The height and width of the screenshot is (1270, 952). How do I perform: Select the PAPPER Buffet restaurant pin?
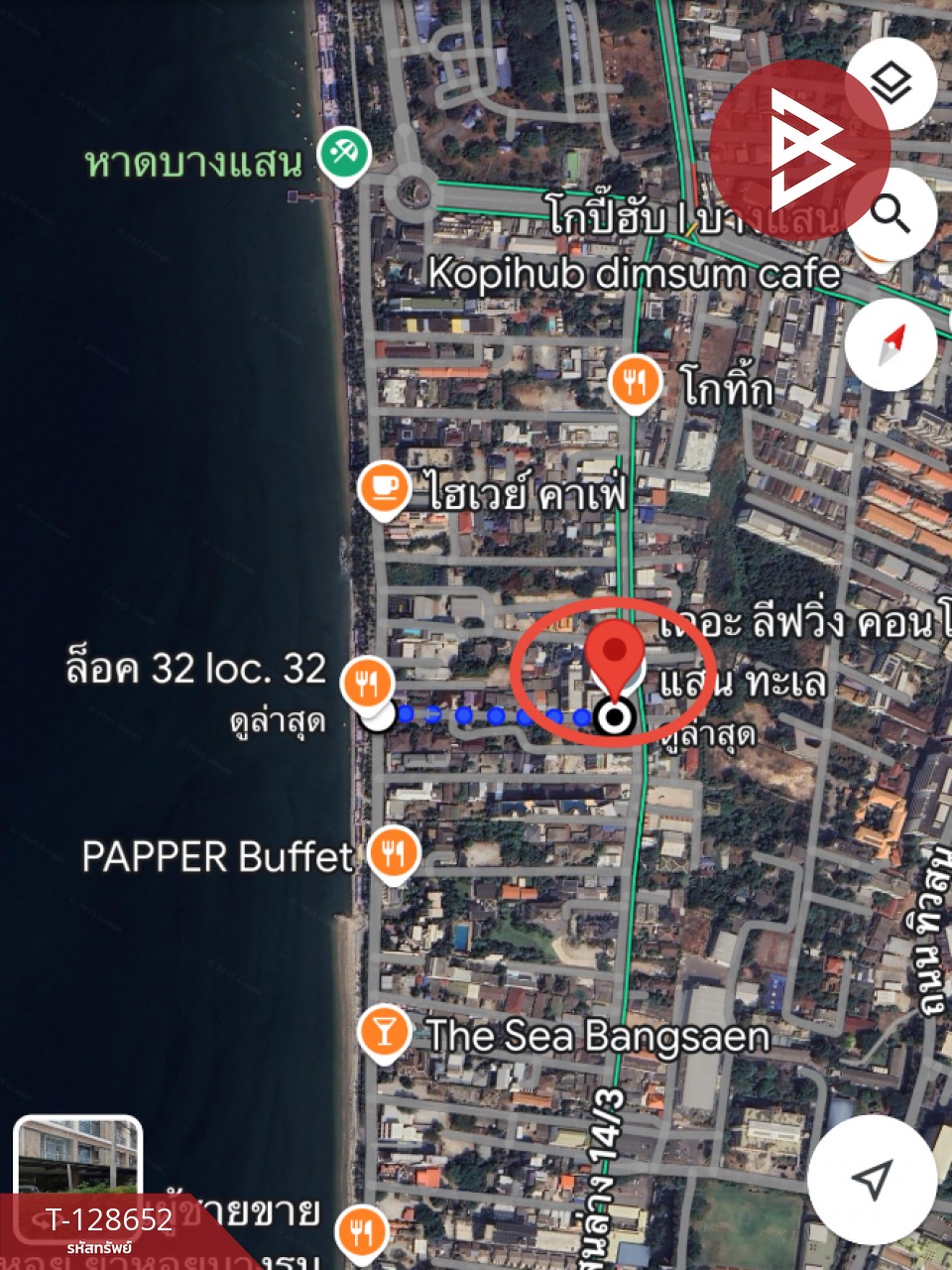pyautogui.click(x=394, y=851)
